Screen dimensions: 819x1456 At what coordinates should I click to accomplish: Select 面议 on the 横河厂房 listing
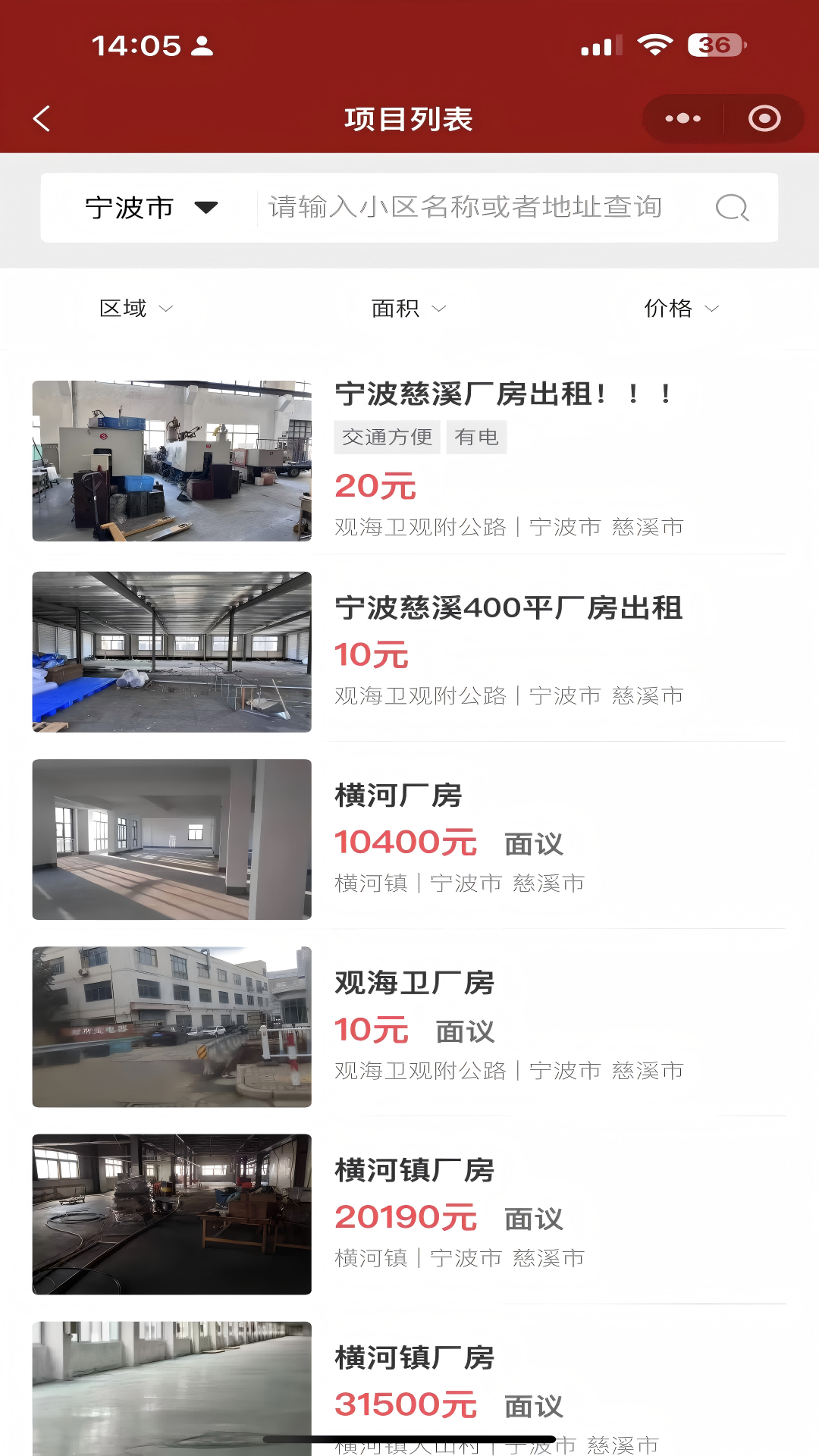point(533,844)
